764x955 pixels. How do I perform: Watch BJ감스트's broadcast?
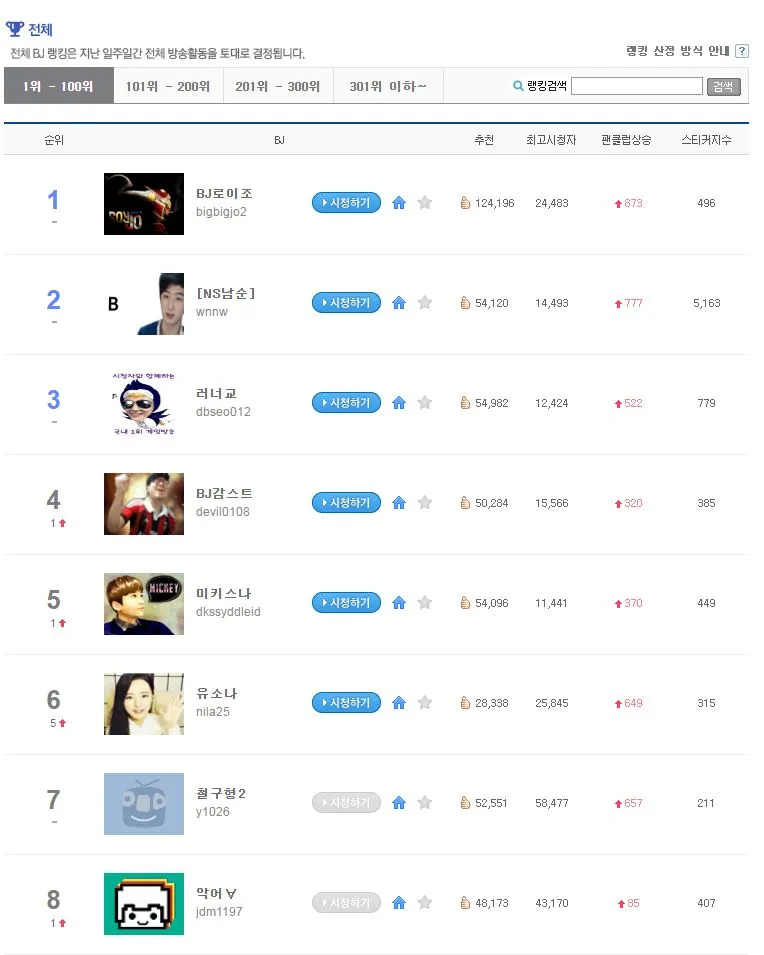point(346,503)
